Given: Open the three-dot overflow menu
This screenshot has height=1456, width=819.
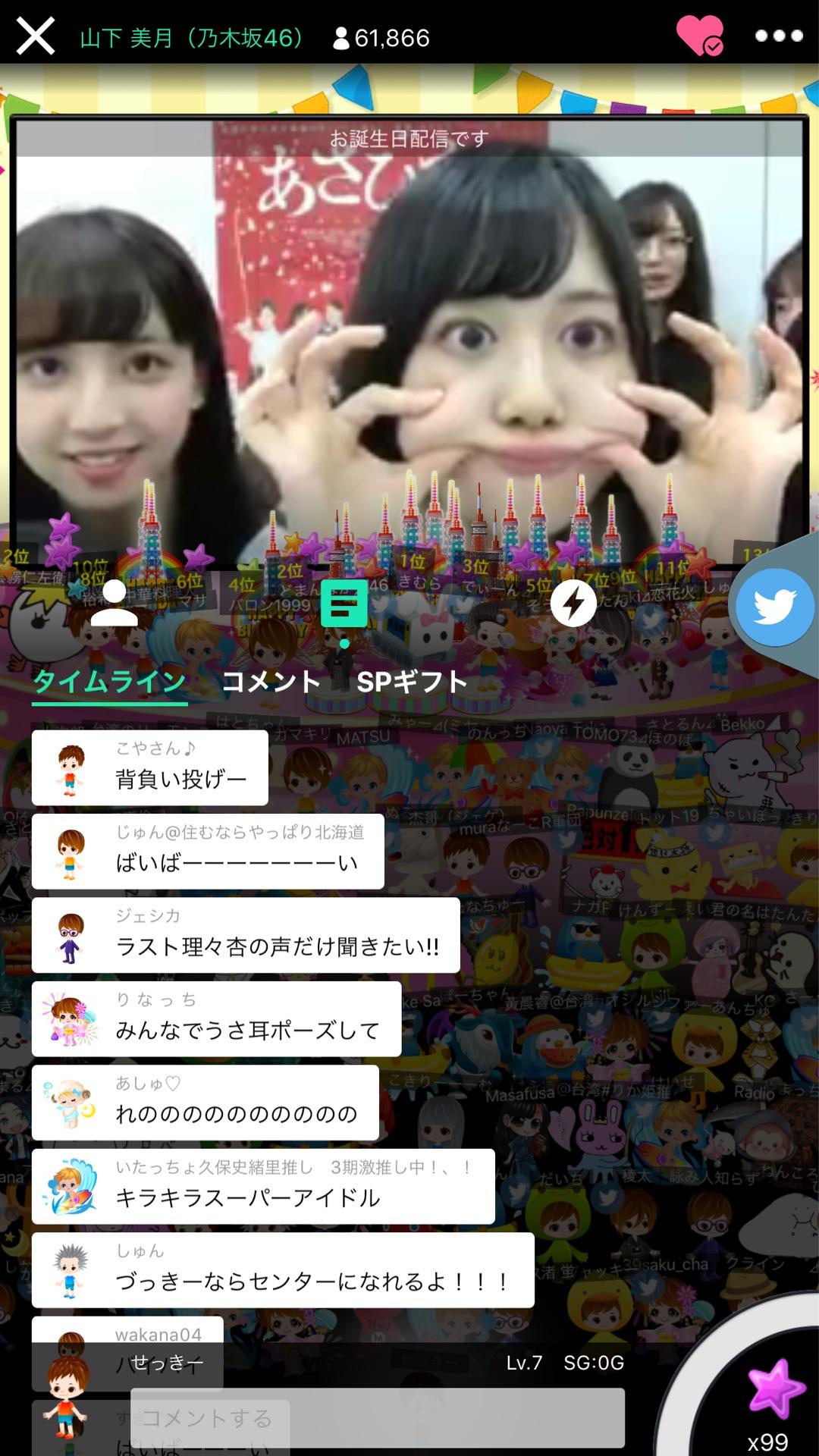Looking at the screenshot, I should (778, 36).
